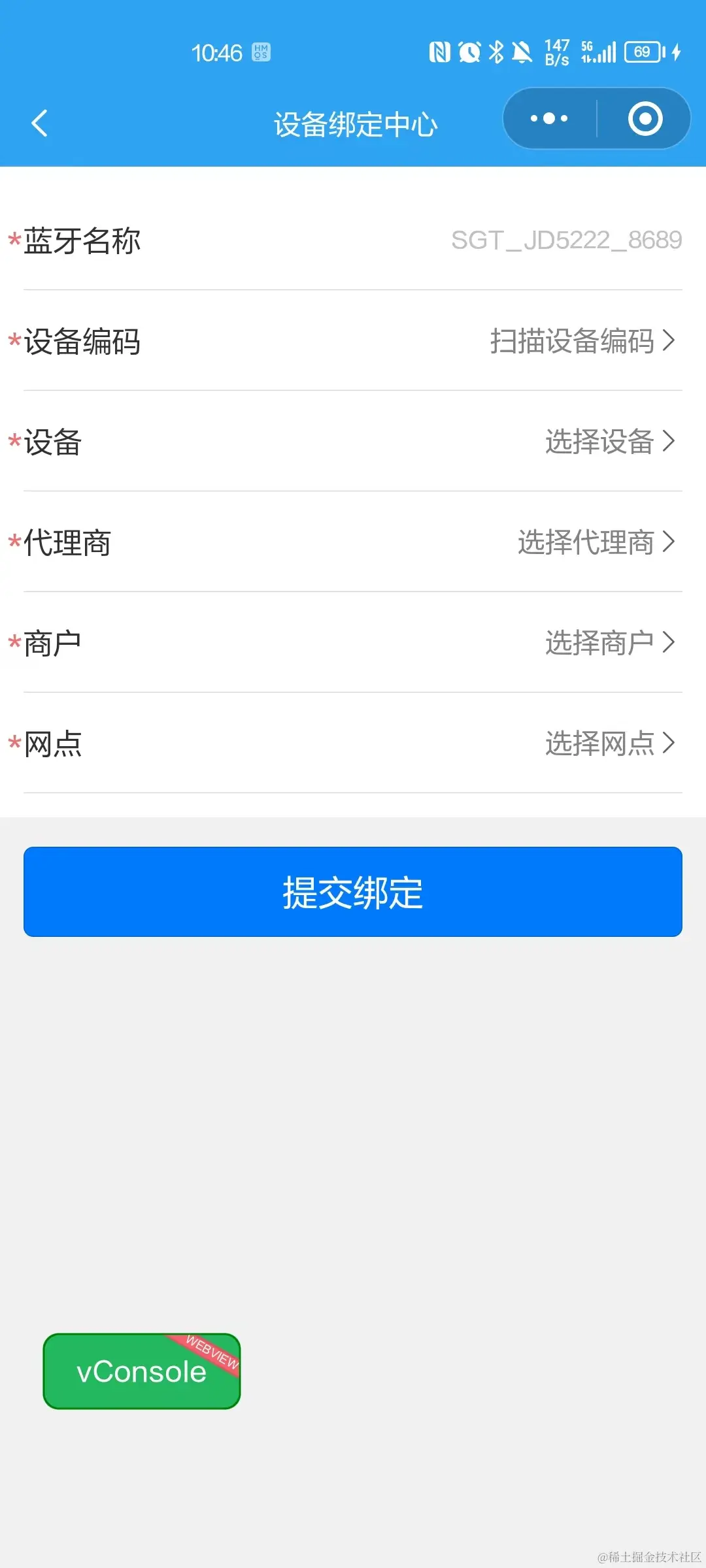Open the vConsole debug panel
Viewport: 706px width, 1568px height.
click(x=142, y=1371)
